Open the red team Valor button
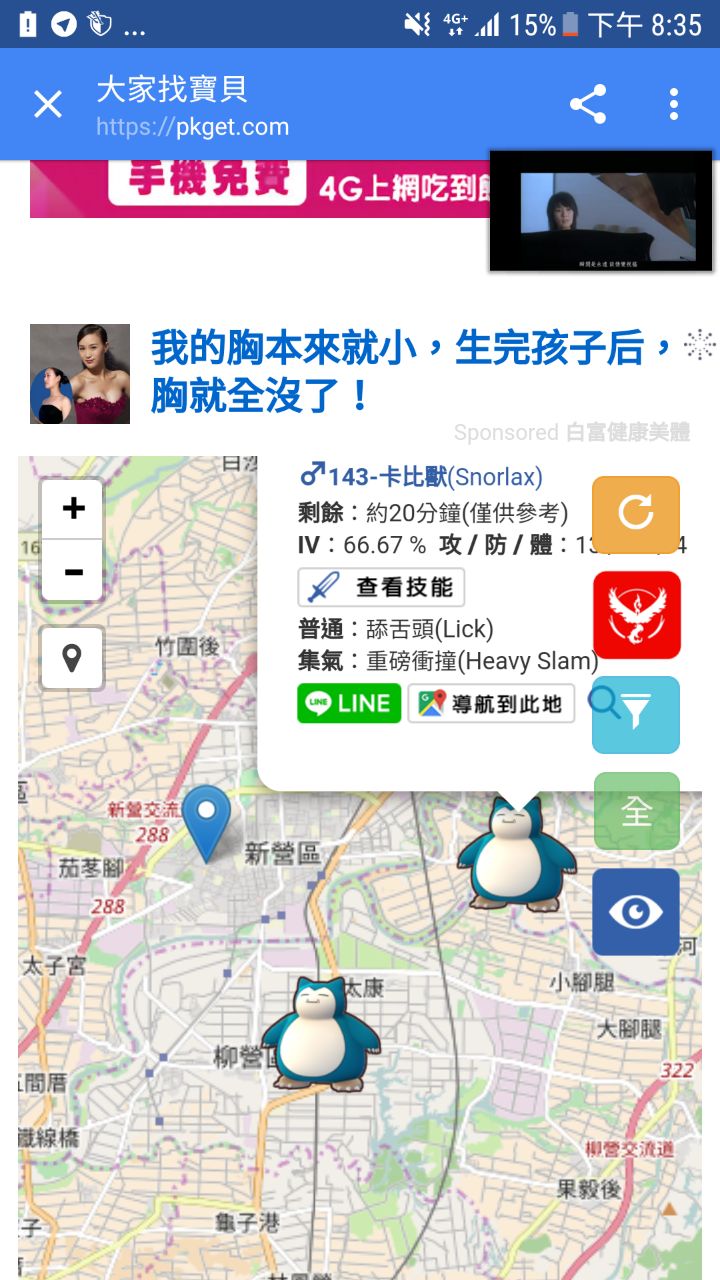This screenshot has width=720, height=1280. [x=636, y=614]
